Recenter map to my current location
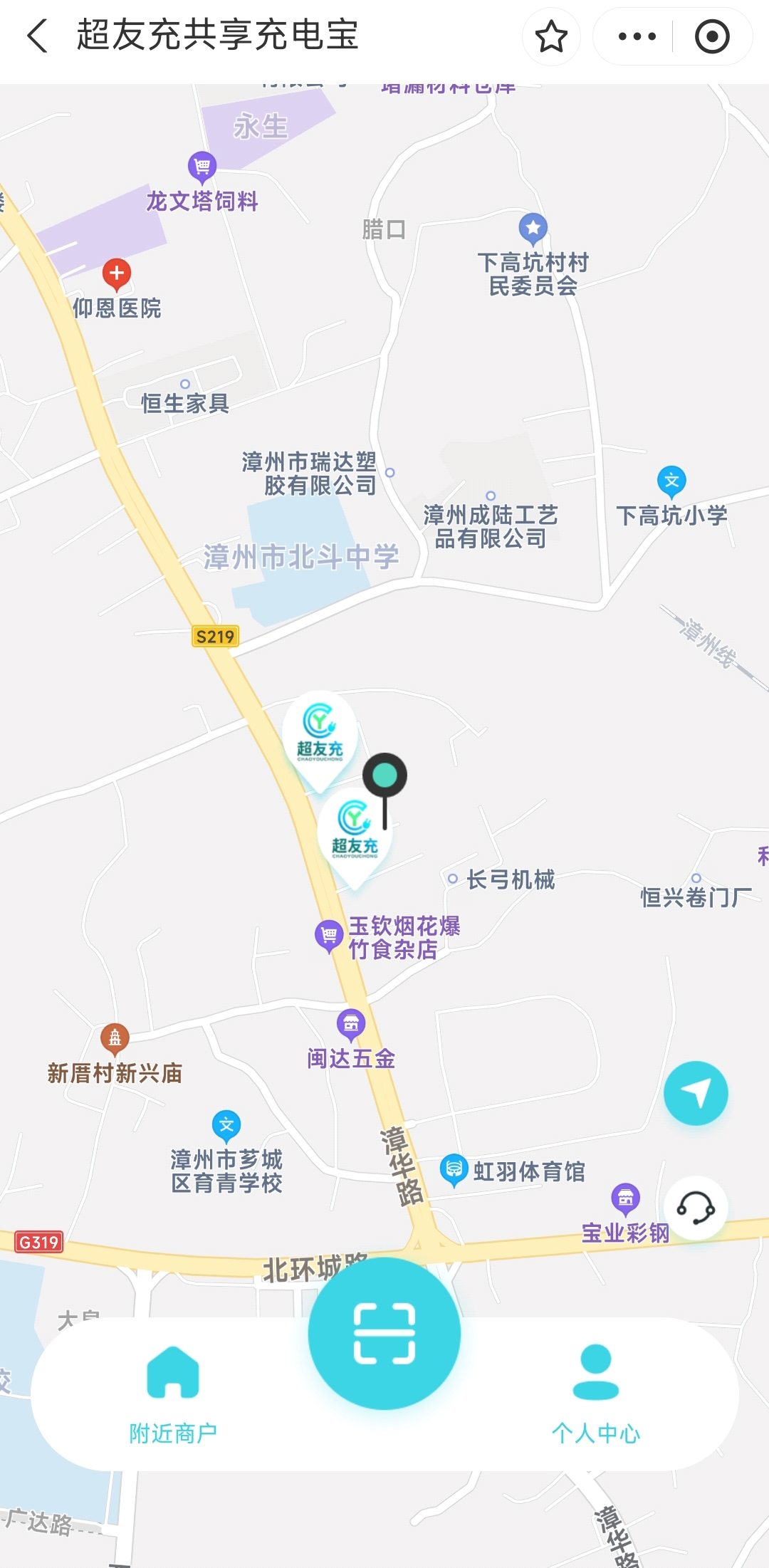 (696, 1093)
